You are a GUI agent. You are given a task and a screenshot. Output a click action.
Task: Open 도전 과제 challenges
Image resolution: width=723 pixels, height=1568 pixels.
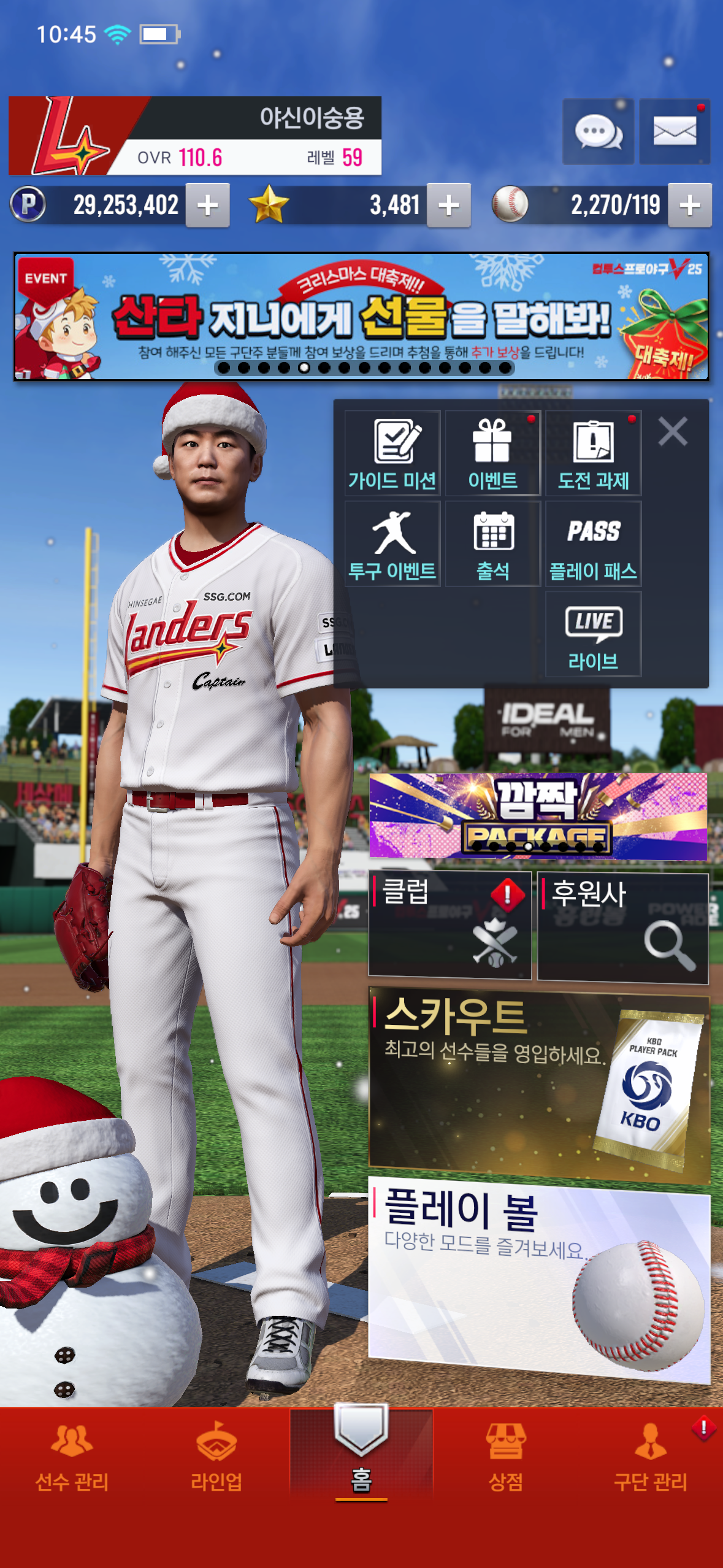pyautogui.click(x=593, y=453)
